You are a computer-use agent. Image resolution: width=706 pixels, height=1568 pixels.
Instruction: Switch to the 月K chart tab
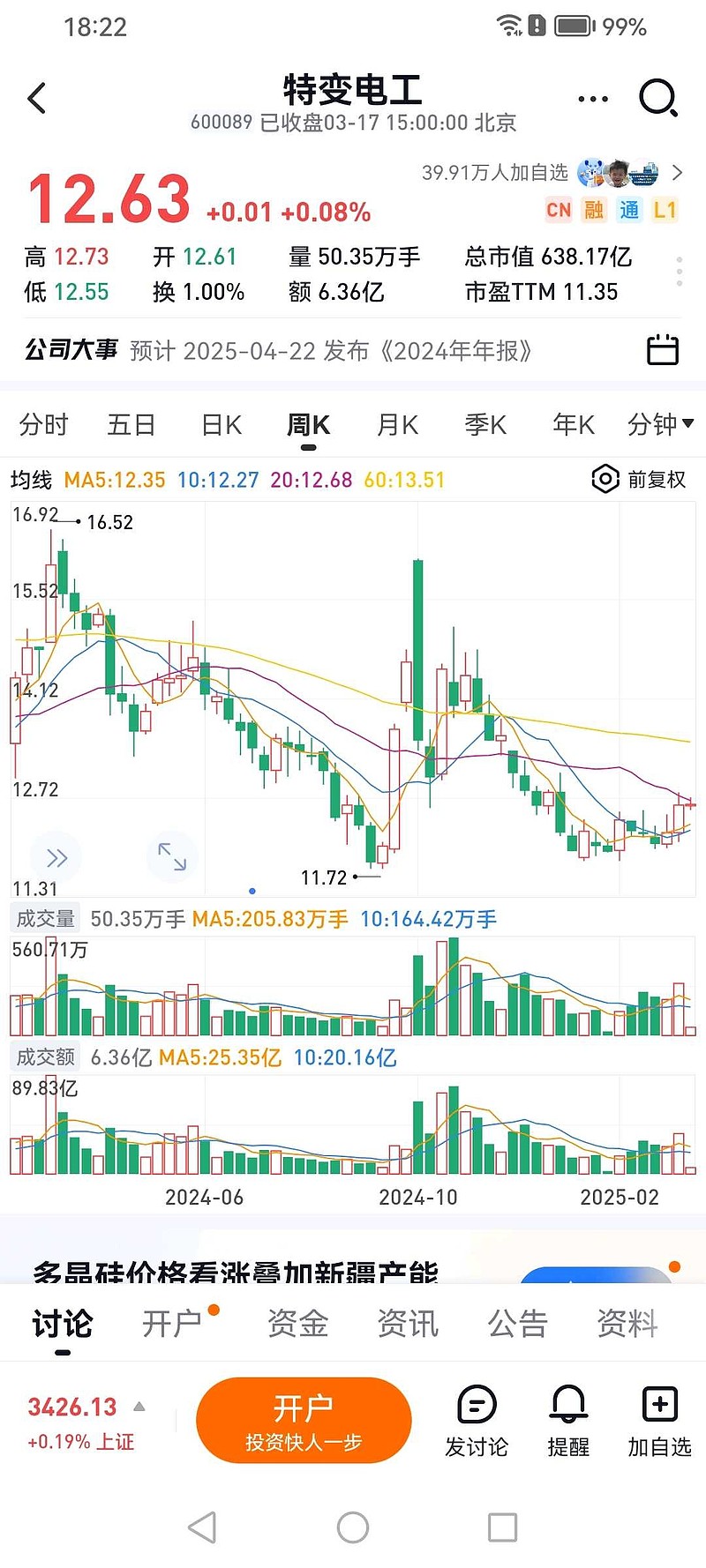(394, 425)
